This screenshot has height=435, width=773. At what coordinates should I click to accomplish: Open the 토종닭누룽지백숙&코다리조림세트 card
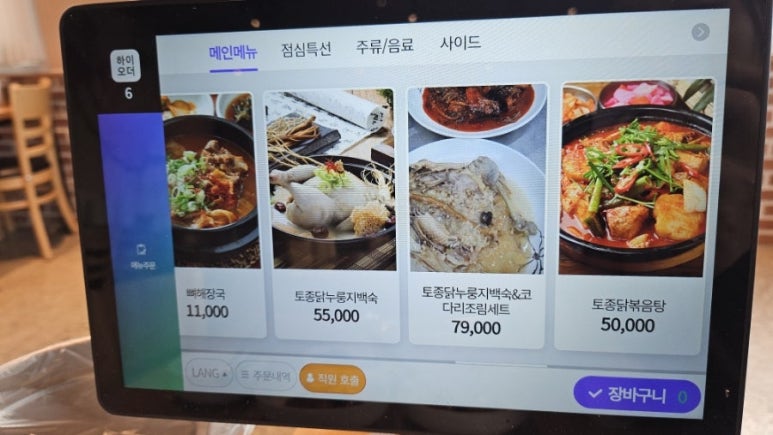coord(476,215)
